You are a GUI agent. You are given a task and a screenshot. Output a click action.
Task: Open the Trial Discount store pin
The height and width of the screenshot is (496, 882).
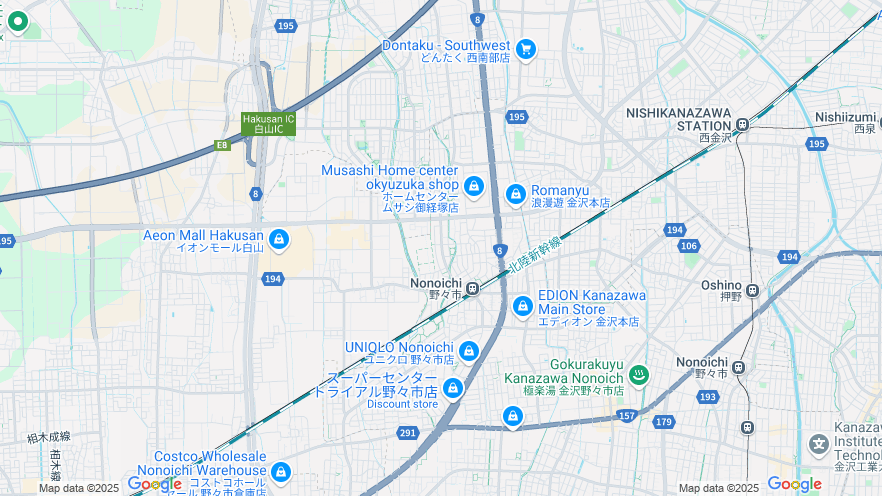click(453, 387)
